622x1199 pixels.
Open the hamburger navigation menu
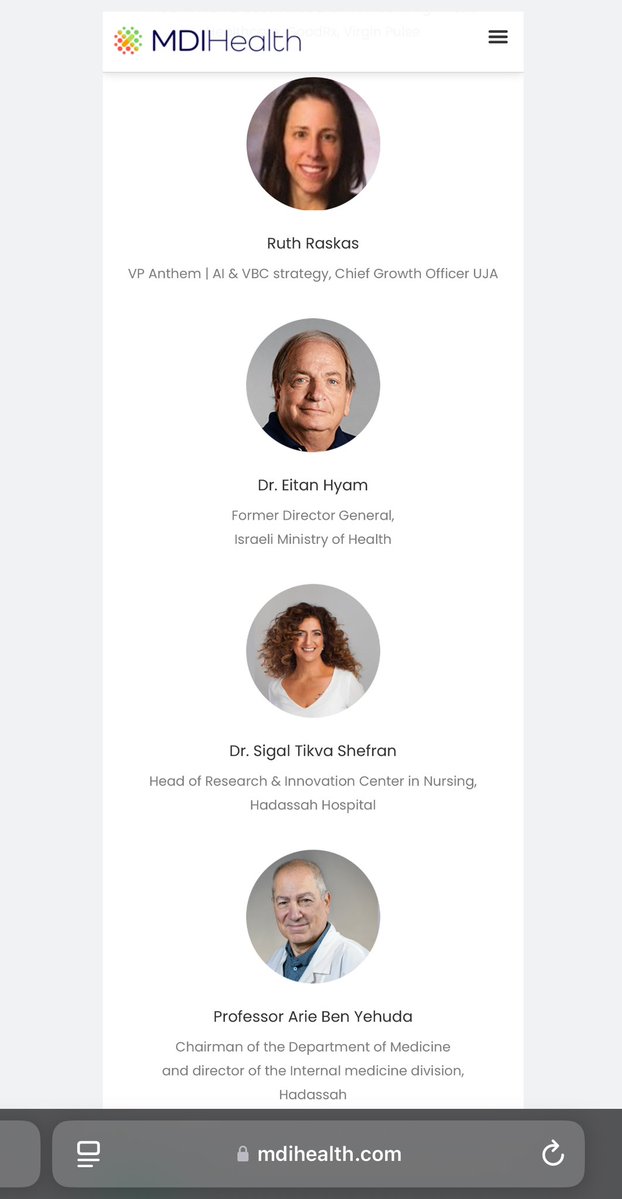tap(497, 37)
